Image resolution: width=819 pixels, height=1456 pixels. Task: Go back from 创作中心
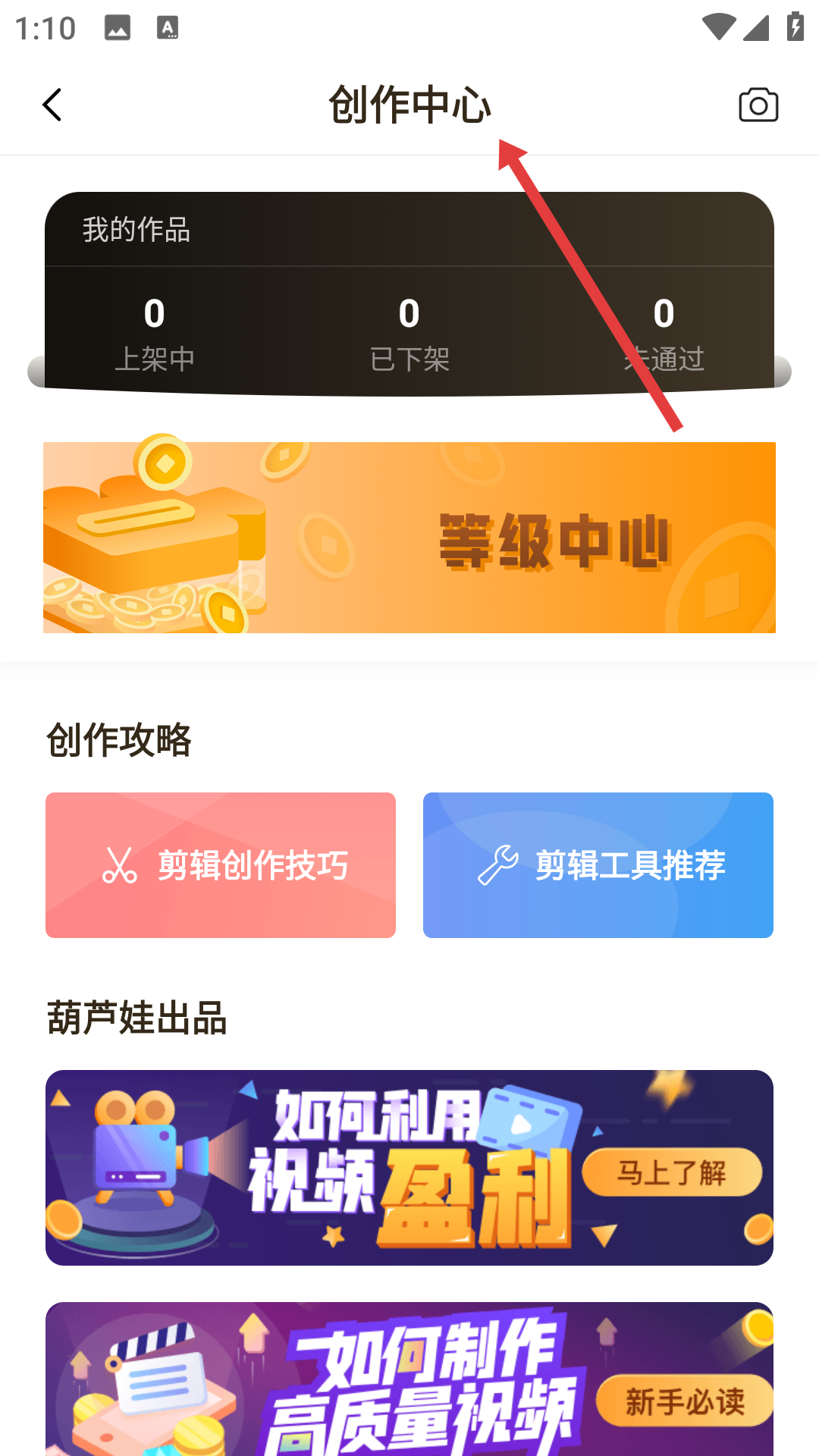click(x=52, y=105)
